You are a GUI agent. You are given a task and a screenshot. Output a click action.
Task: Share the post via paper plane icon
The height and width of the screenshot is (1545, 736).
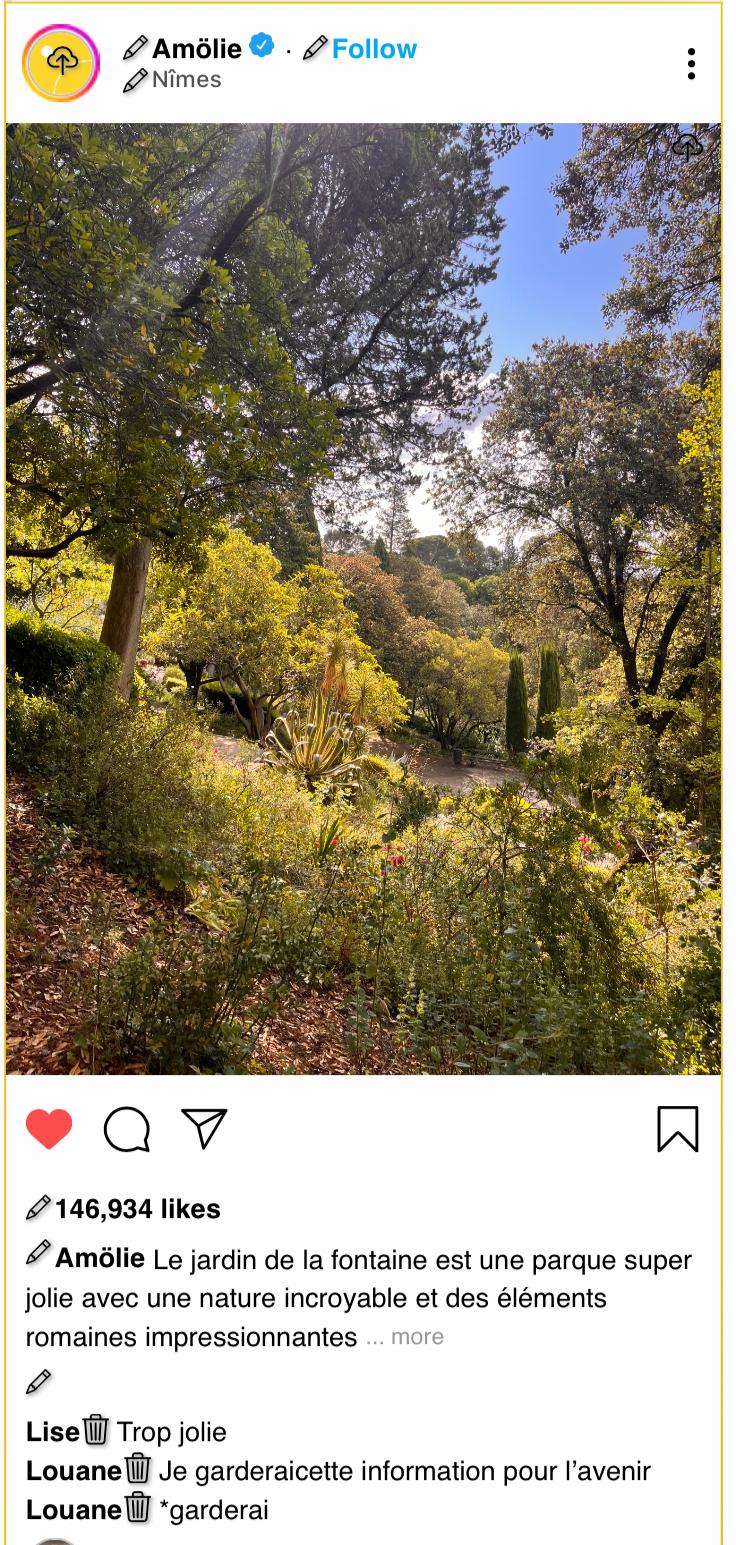coord(204,1129)
